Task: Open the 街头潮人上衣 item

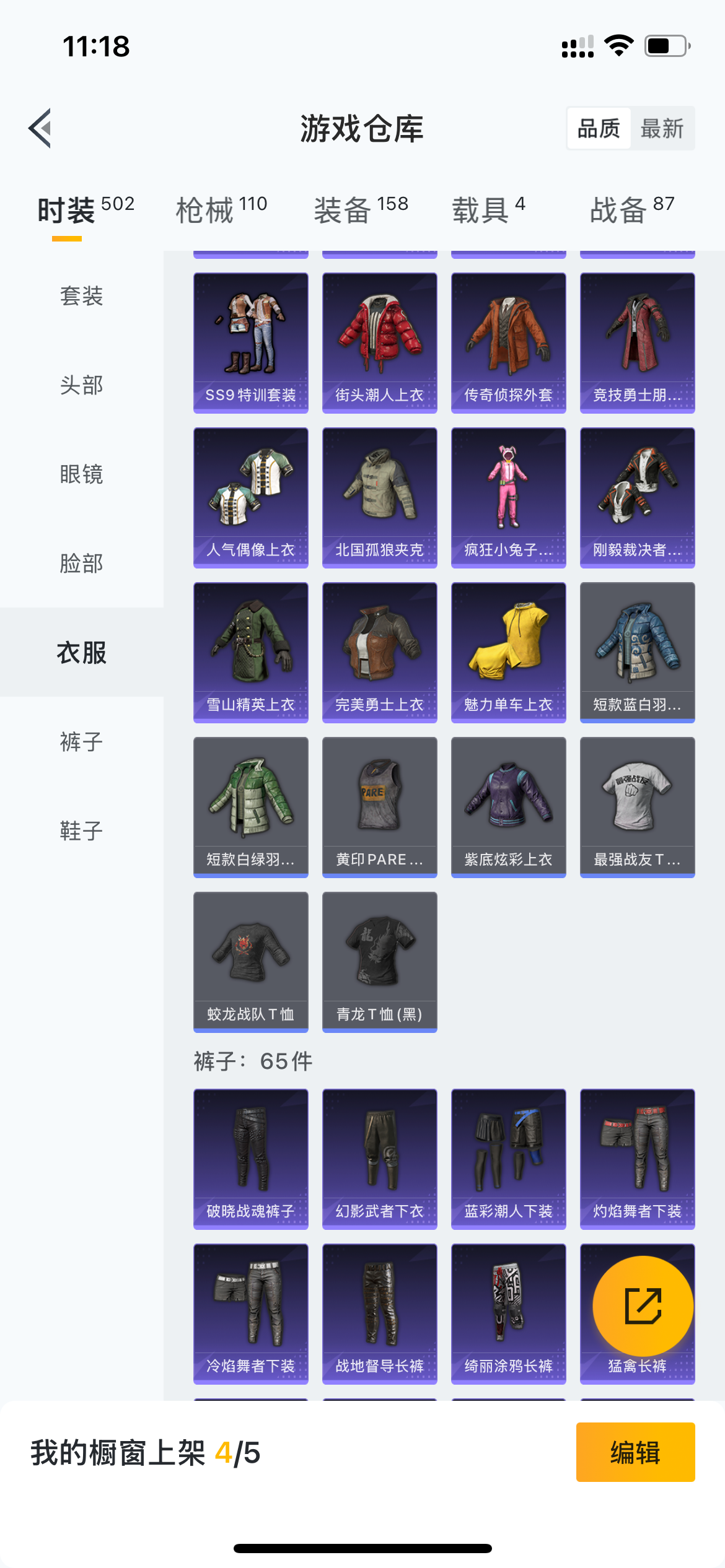Action: [379, 342]
